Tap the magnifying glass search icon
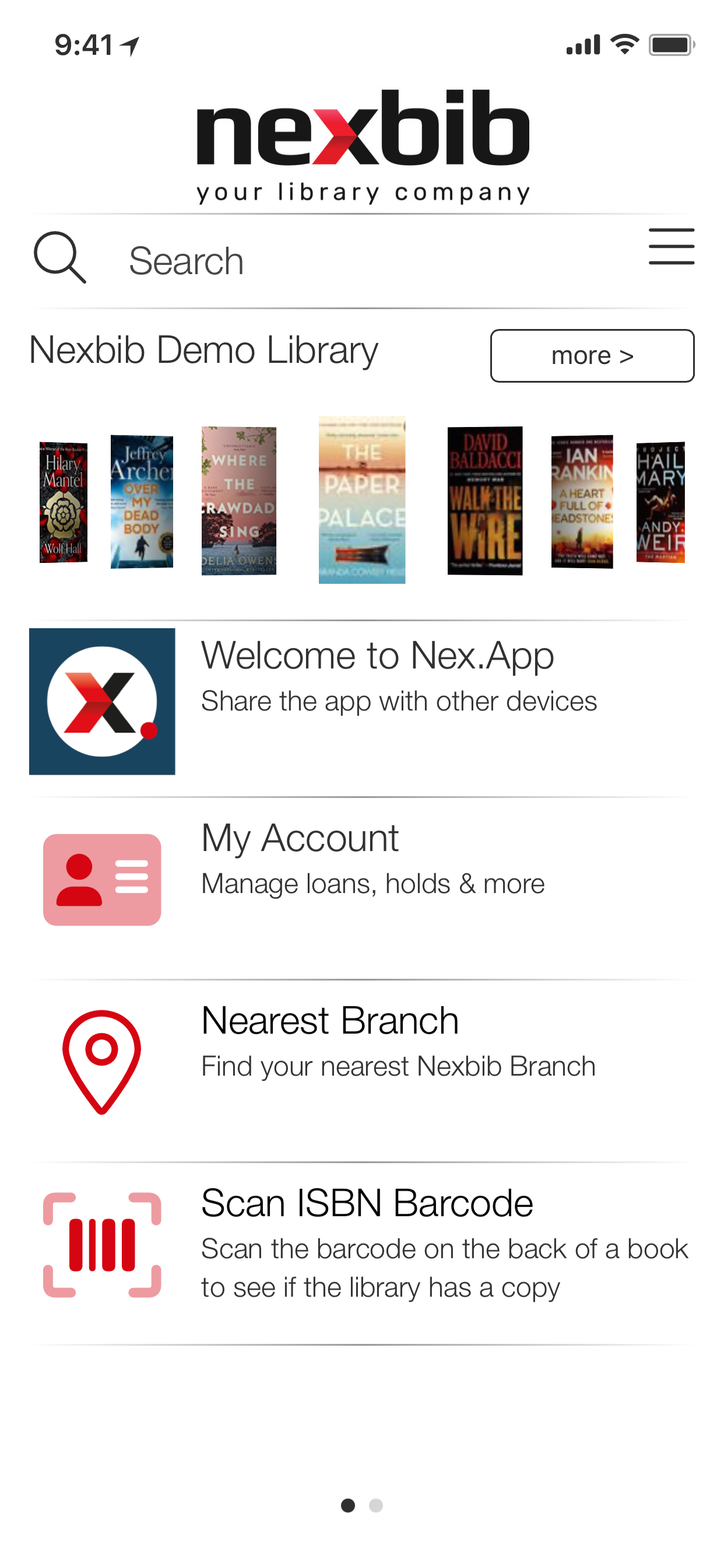 59,258
